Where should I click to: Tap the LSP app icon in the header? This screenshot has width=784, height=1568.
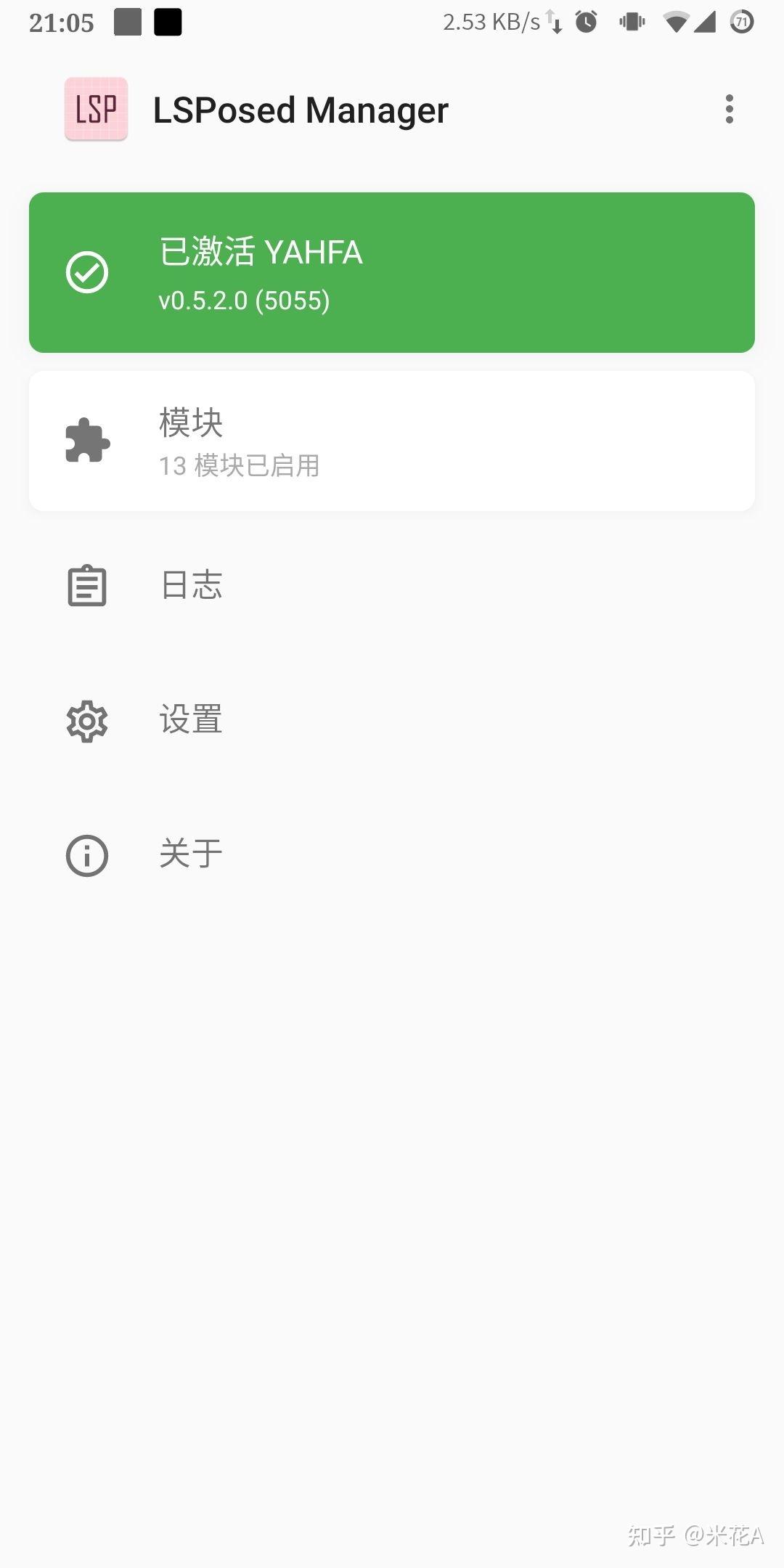pos(97,110)
